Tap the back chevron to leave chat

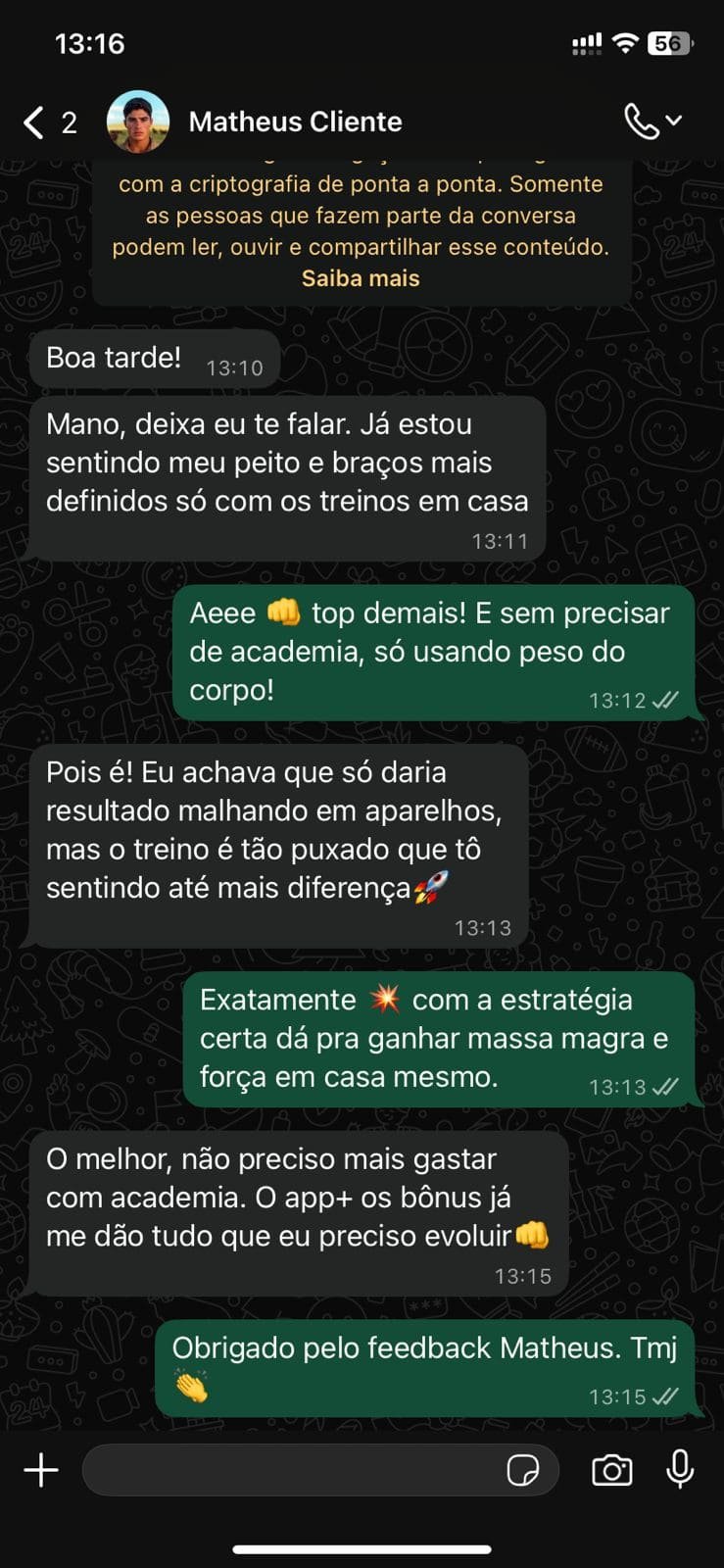(x=31, y=121)
